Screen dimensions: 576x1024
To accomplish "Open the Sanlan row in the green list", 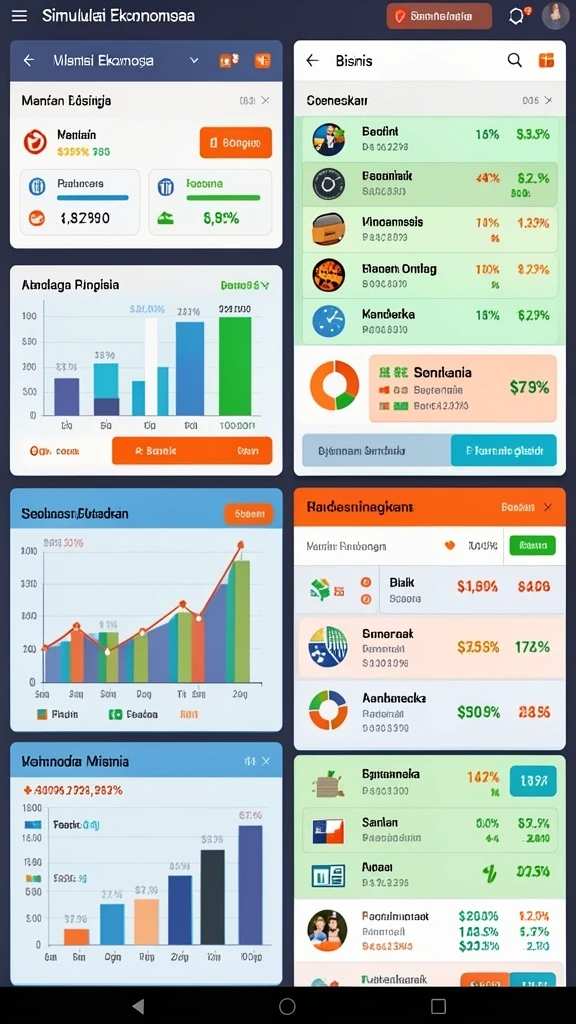I will (430, 830).
